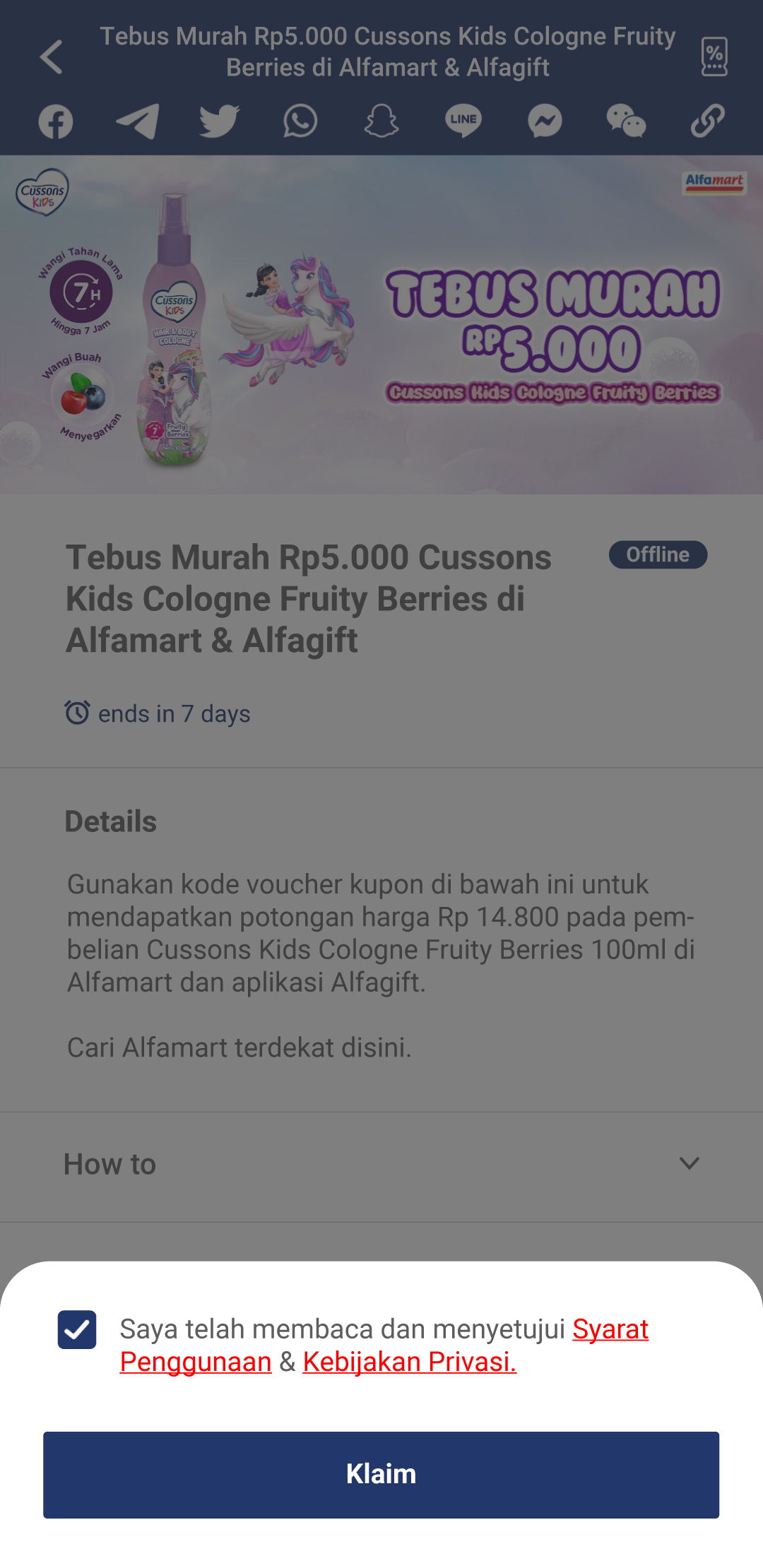This screenshot has width=763, height=1568.
Task: Send the deal through WhatsApp
Action: [300, 121]
